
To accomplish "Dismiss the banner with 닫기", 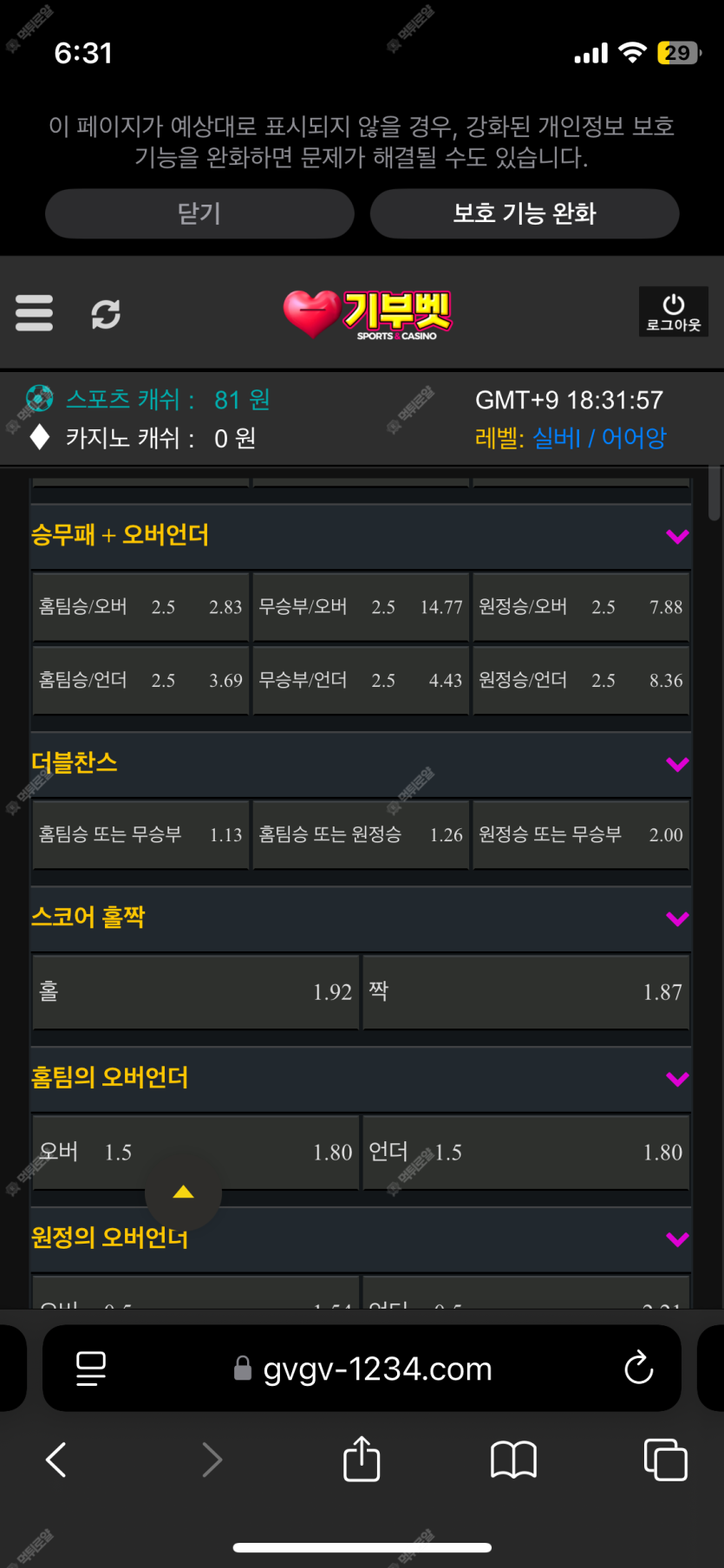I will tap(199, 213).
